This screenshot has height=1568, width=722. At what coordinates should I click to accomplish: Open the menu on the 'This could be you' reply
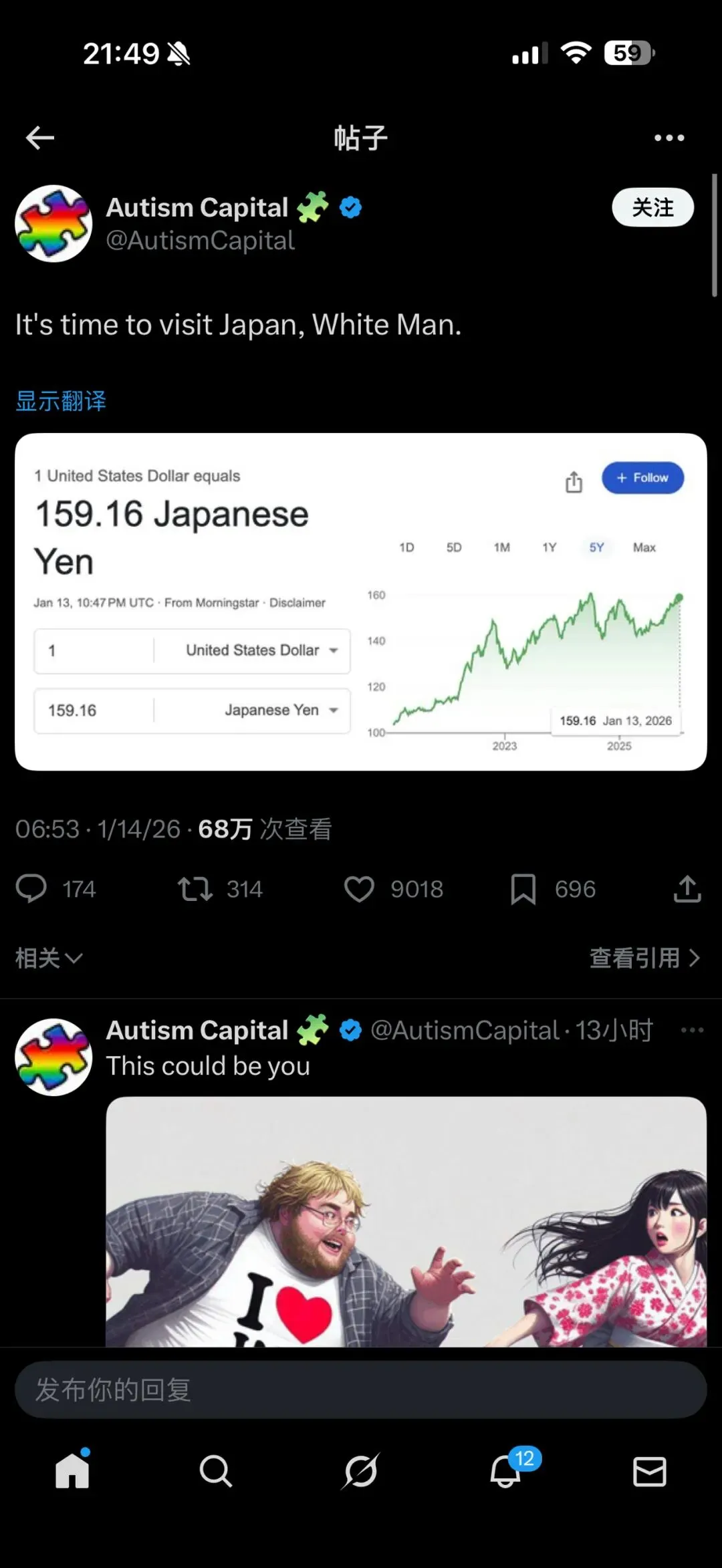[x=691, y=1030]
